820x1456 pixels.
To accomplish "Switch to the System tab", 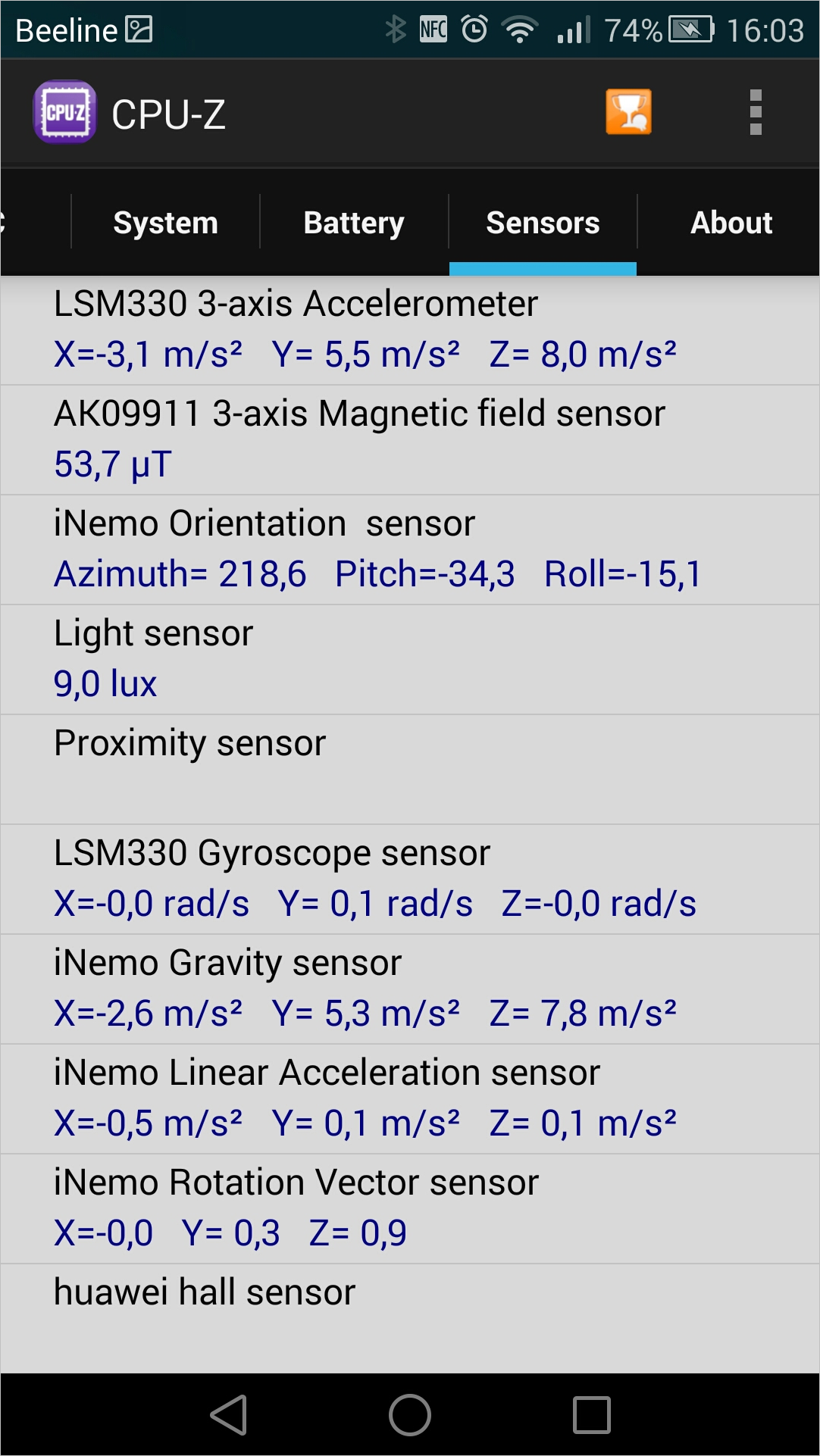I will [165, 223].
